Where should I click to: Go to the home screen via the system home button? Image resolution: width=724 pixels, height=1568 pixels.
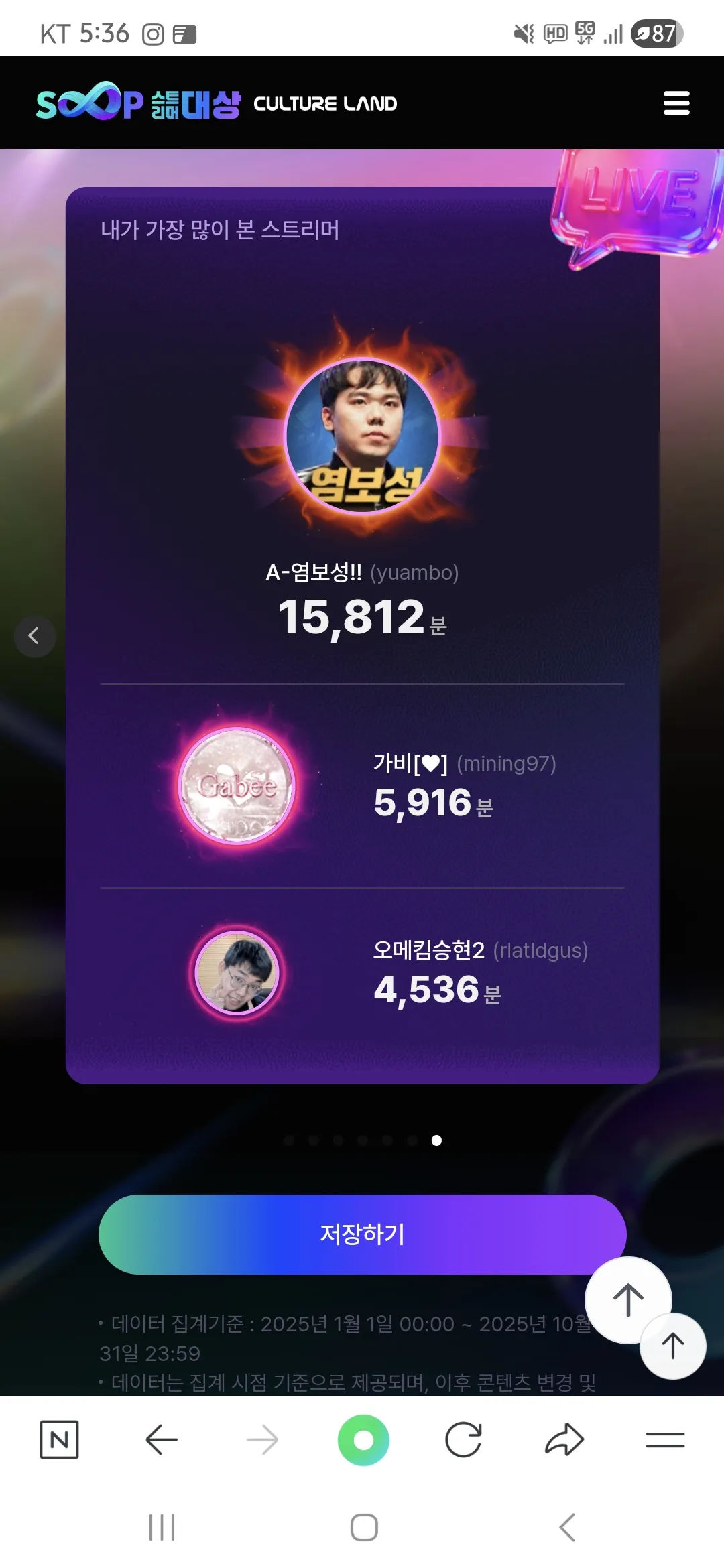coord(364,1527)
